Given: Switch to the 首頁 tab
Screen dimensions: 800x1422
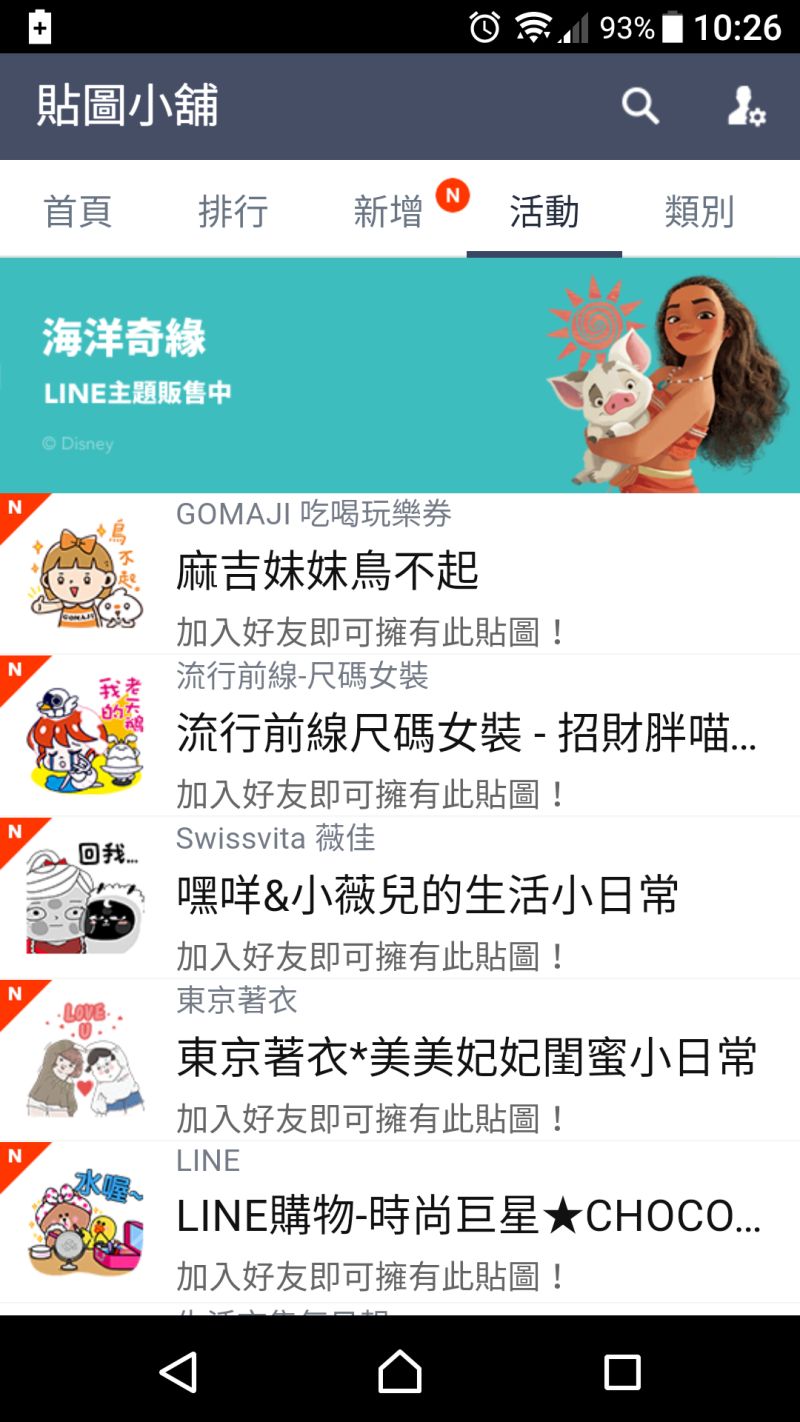Looking at the screenshot, I should (78, 212).
